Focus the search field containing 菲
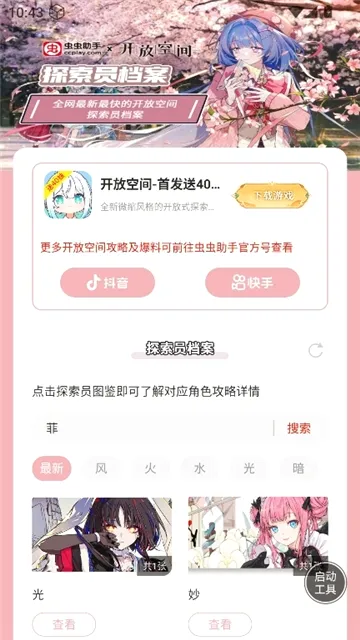360x640 pixels. (x=153, y=428)
